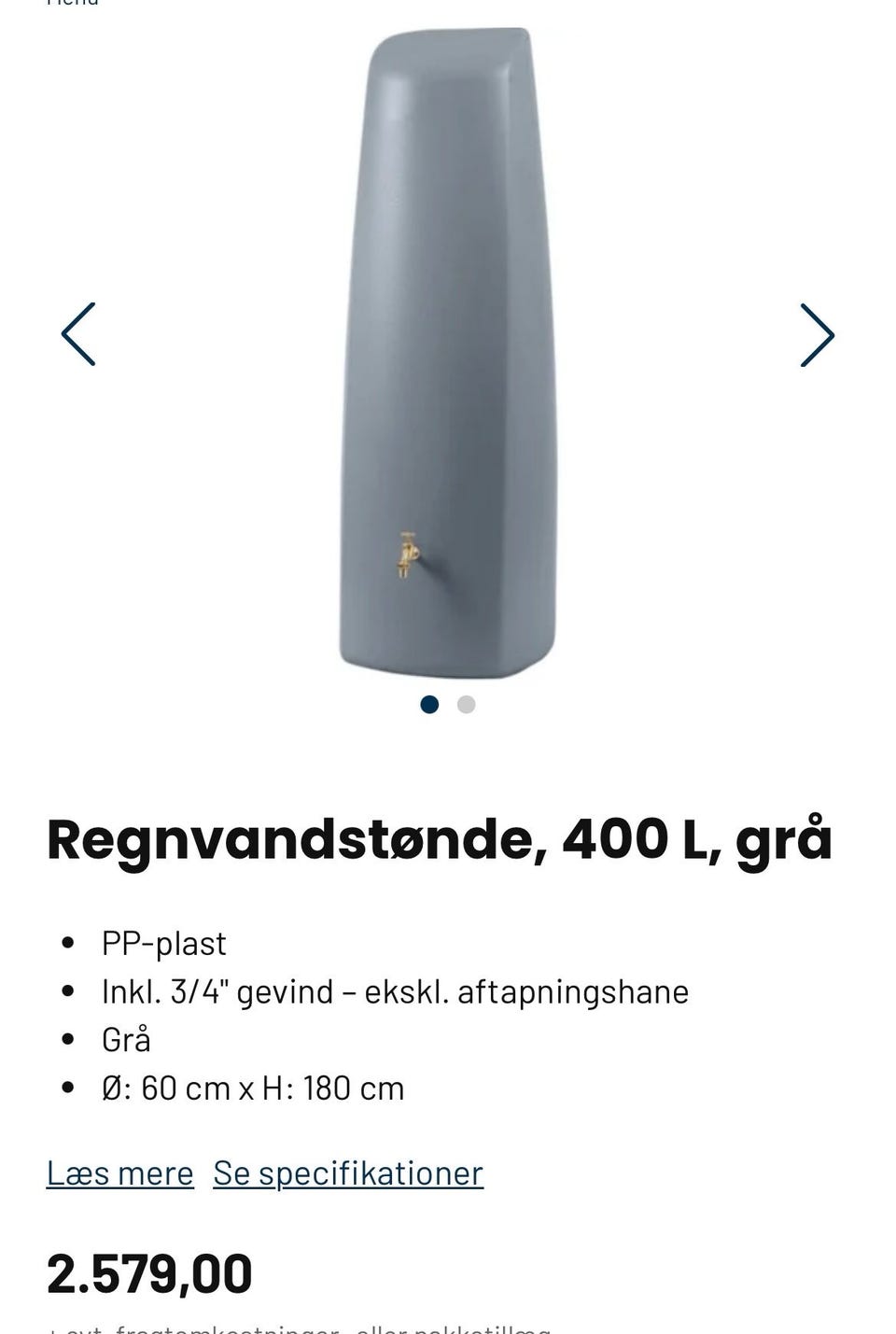896x1334 pixels.
Task: Click the product title 'Regnvandstønde, 400 L, grå'
Action: coord(439,838)
